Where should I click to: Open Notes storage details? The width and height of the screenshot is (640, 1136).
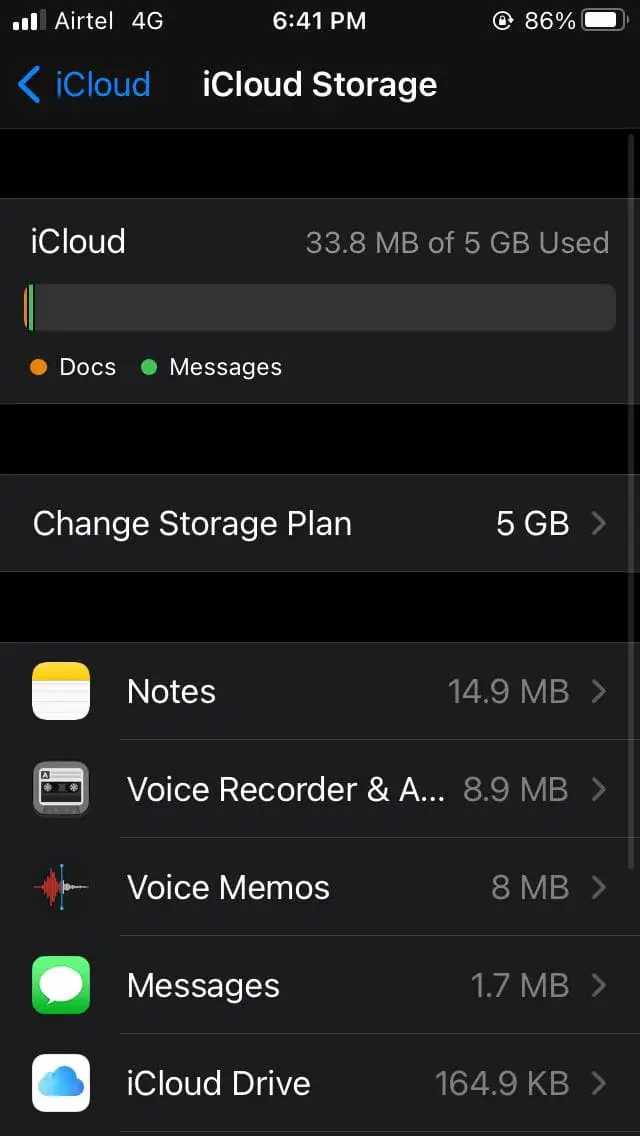click(320, 691)
